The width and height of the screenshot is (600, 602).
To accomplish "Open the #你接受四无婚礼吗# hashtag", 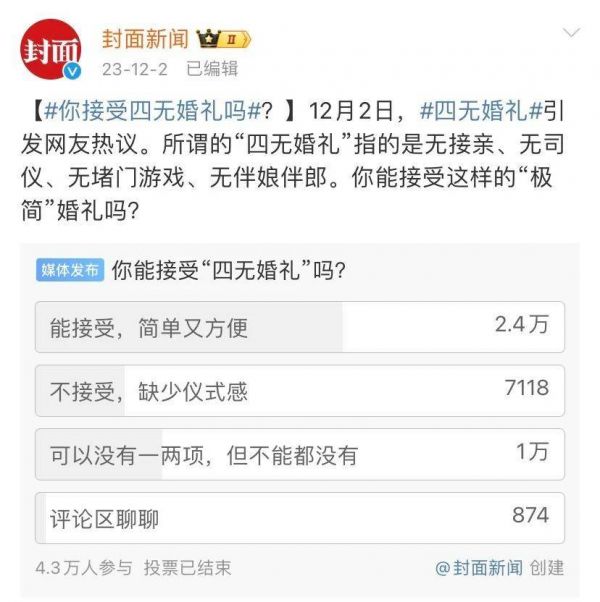I will [150, 111].
